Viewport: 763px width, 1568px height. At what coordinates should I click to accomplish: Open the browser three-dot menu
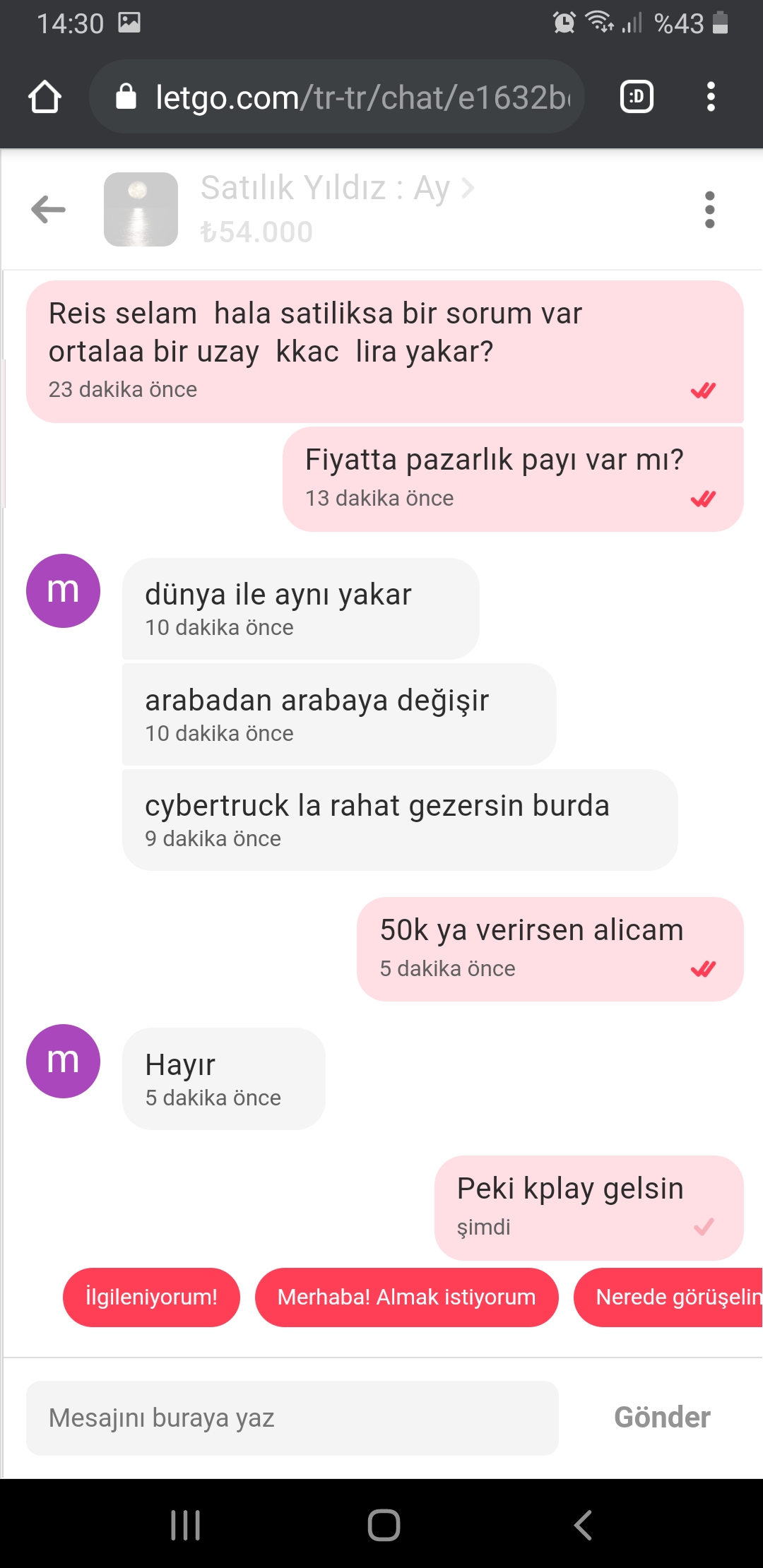coord(711,97)
